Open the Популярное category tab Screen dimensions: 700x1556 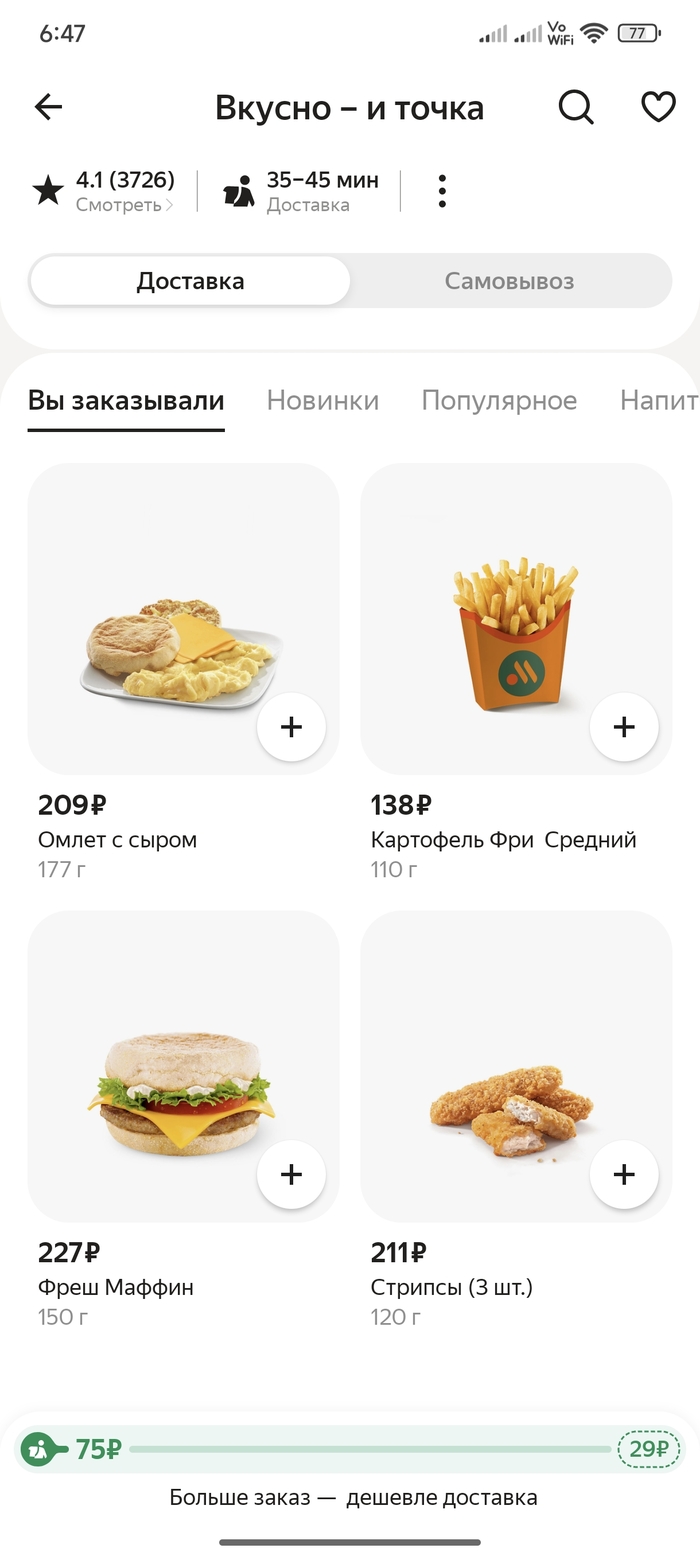click(x=499, y=401)
